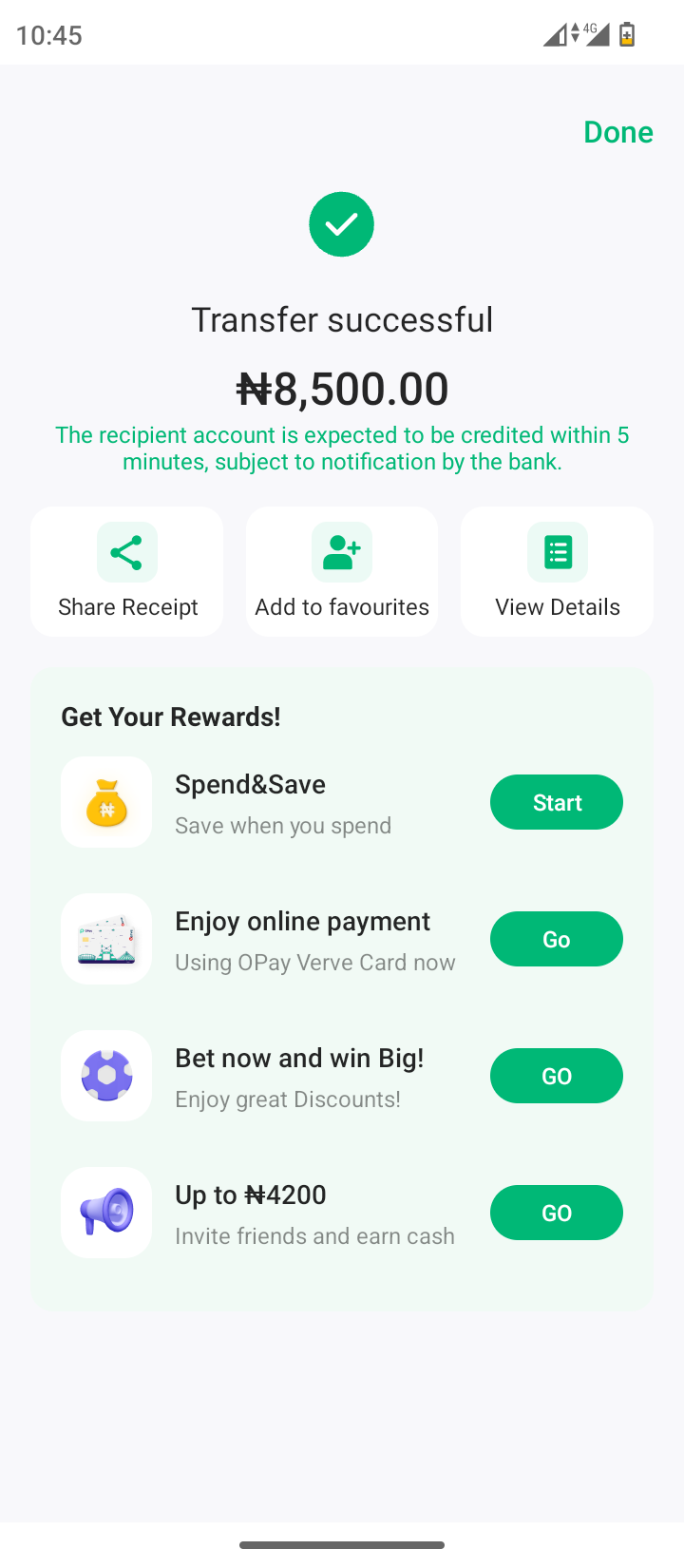View details of this transfer
Viewport: 684px width, 1568px height.
click(x=557, y=571)
